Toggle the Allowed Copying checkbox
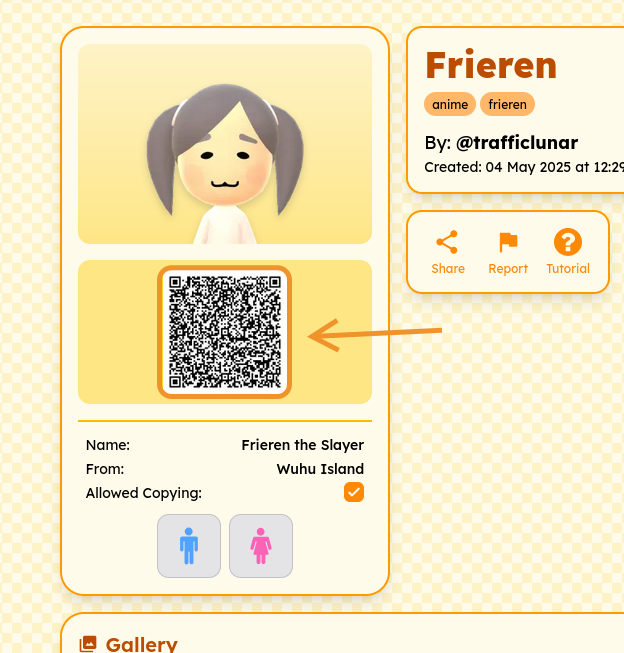Viewport: 624px width, 653px height. (x=354, y=492)
